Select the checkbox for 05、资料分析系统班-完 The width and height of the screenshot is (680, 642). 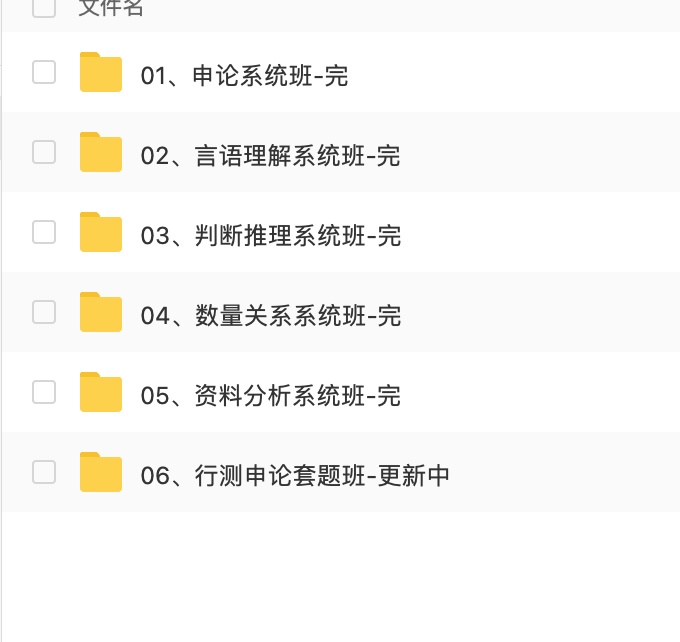point(44,392)
